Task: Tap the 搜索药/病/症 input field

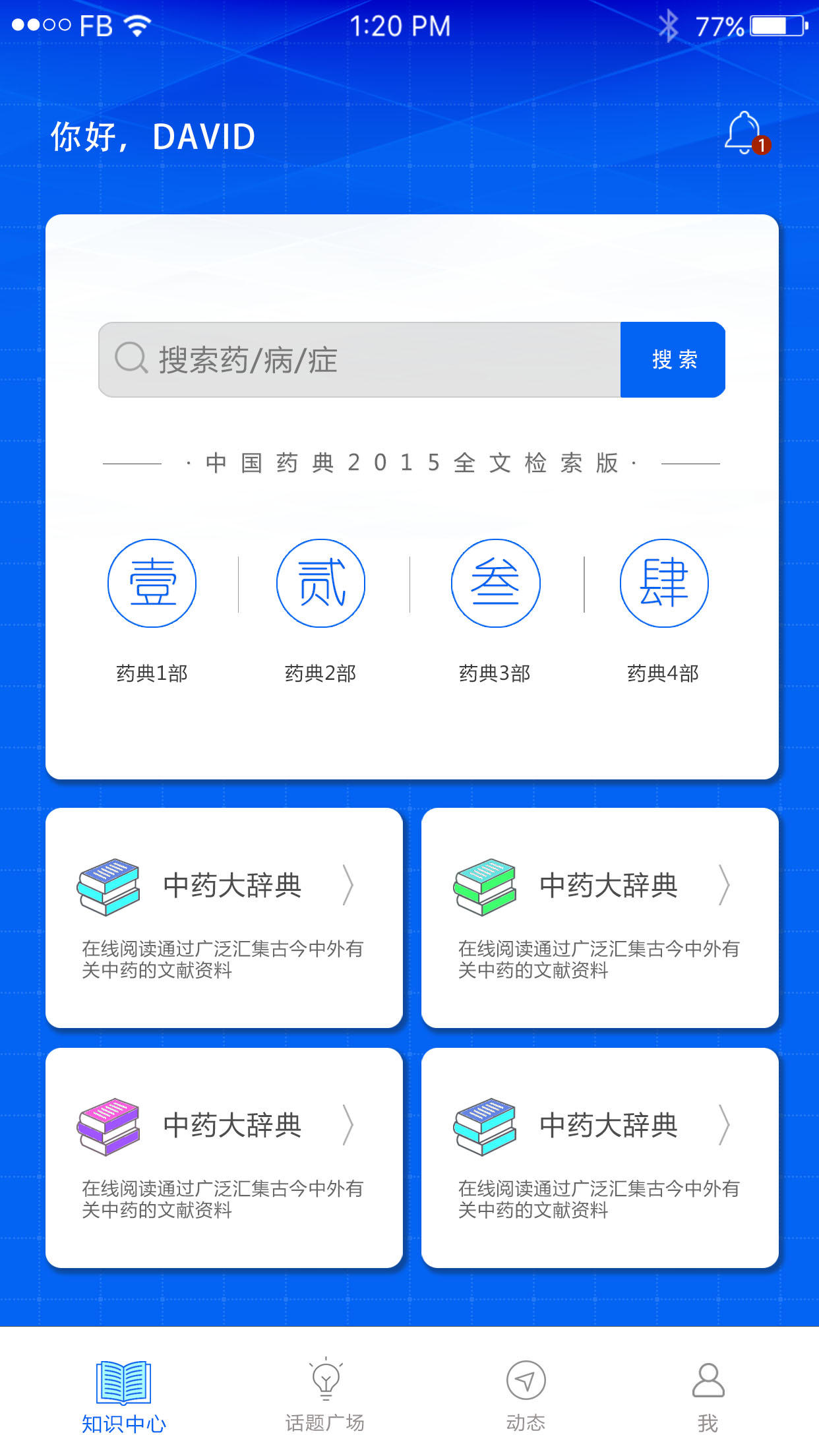Action: click(x=330, y=358)
